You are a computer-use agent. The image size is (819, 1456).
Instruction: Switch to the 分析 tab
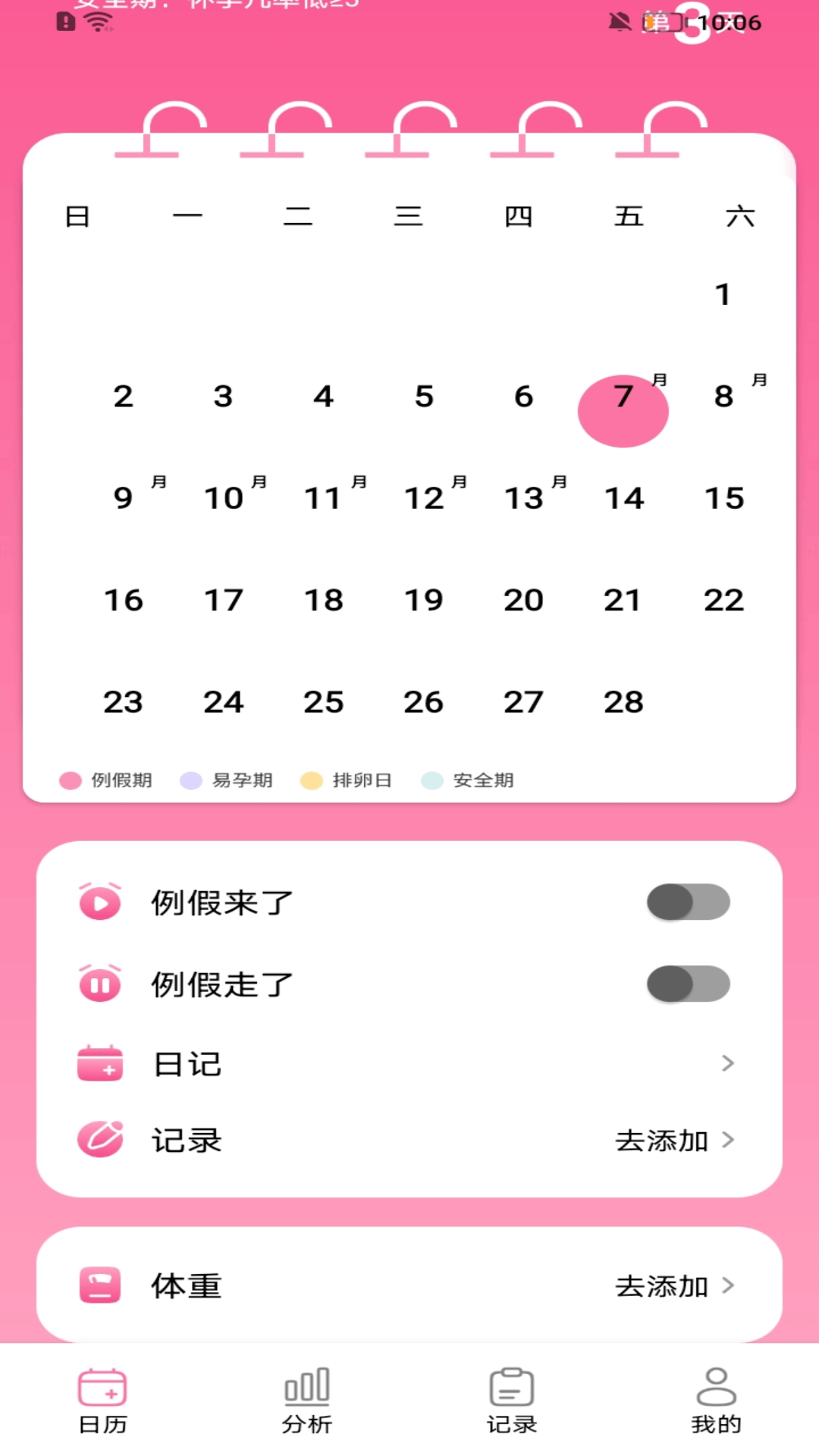307,1400
